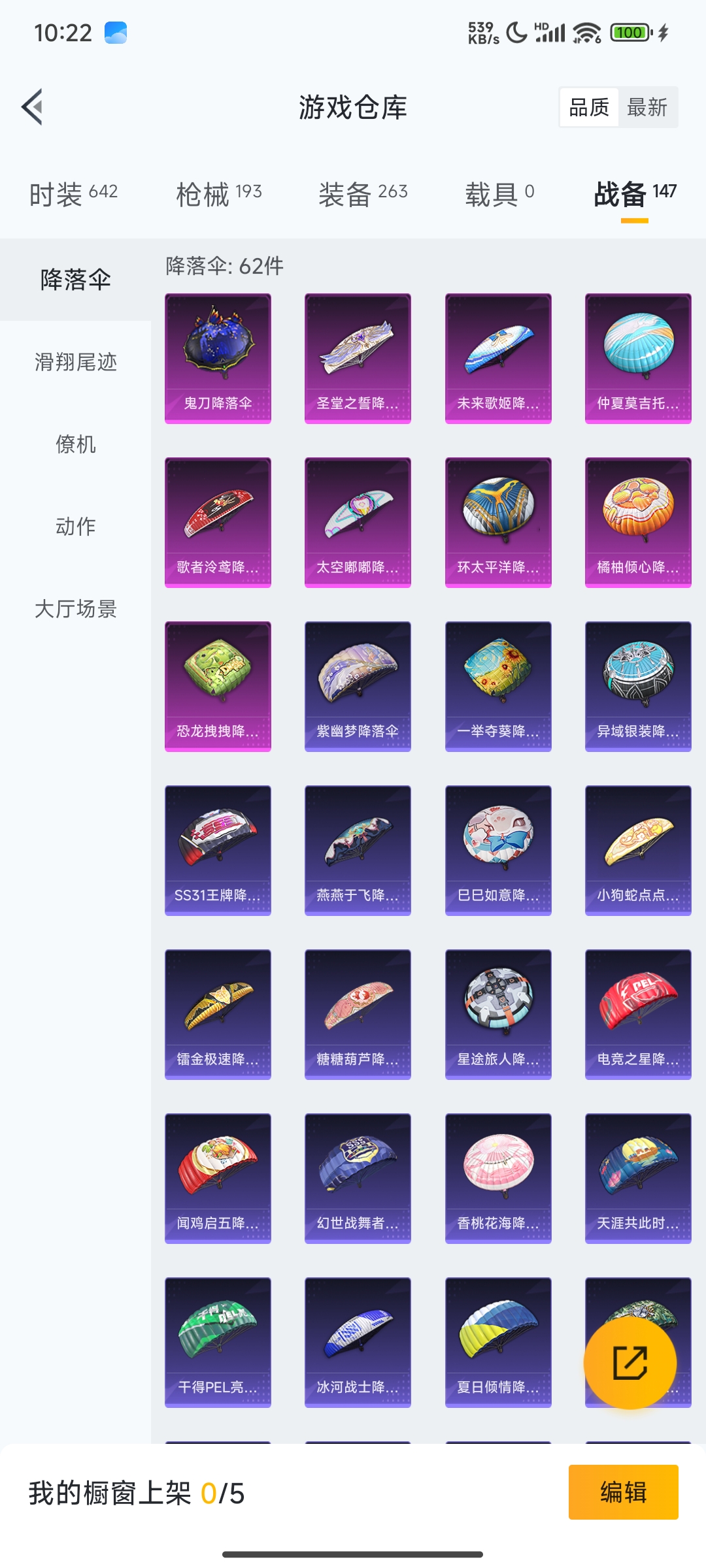Select the 滑翔尾迹 side category
Viewport: 706px width, 1568px height.
pos(75,362)
